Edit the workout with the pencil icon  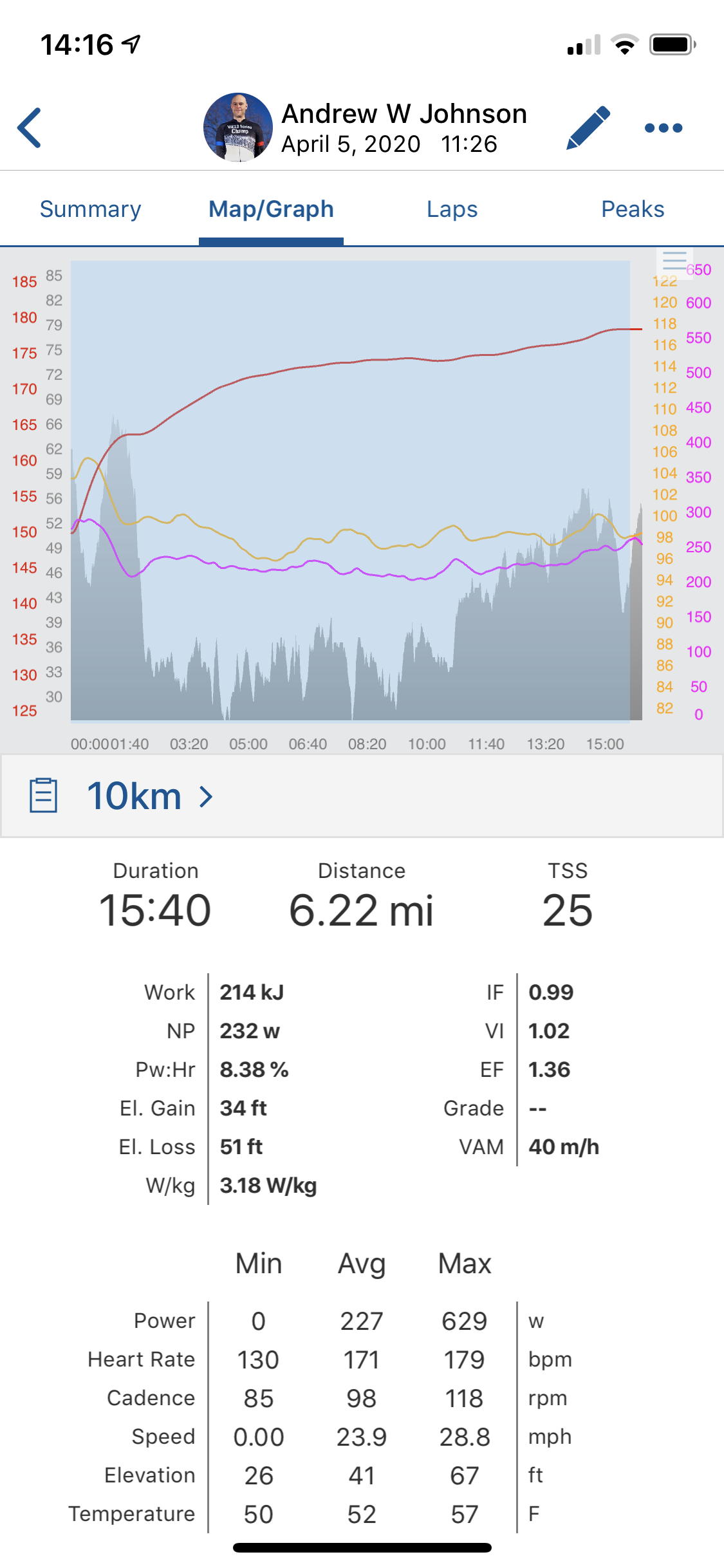(x=588, y=127)
